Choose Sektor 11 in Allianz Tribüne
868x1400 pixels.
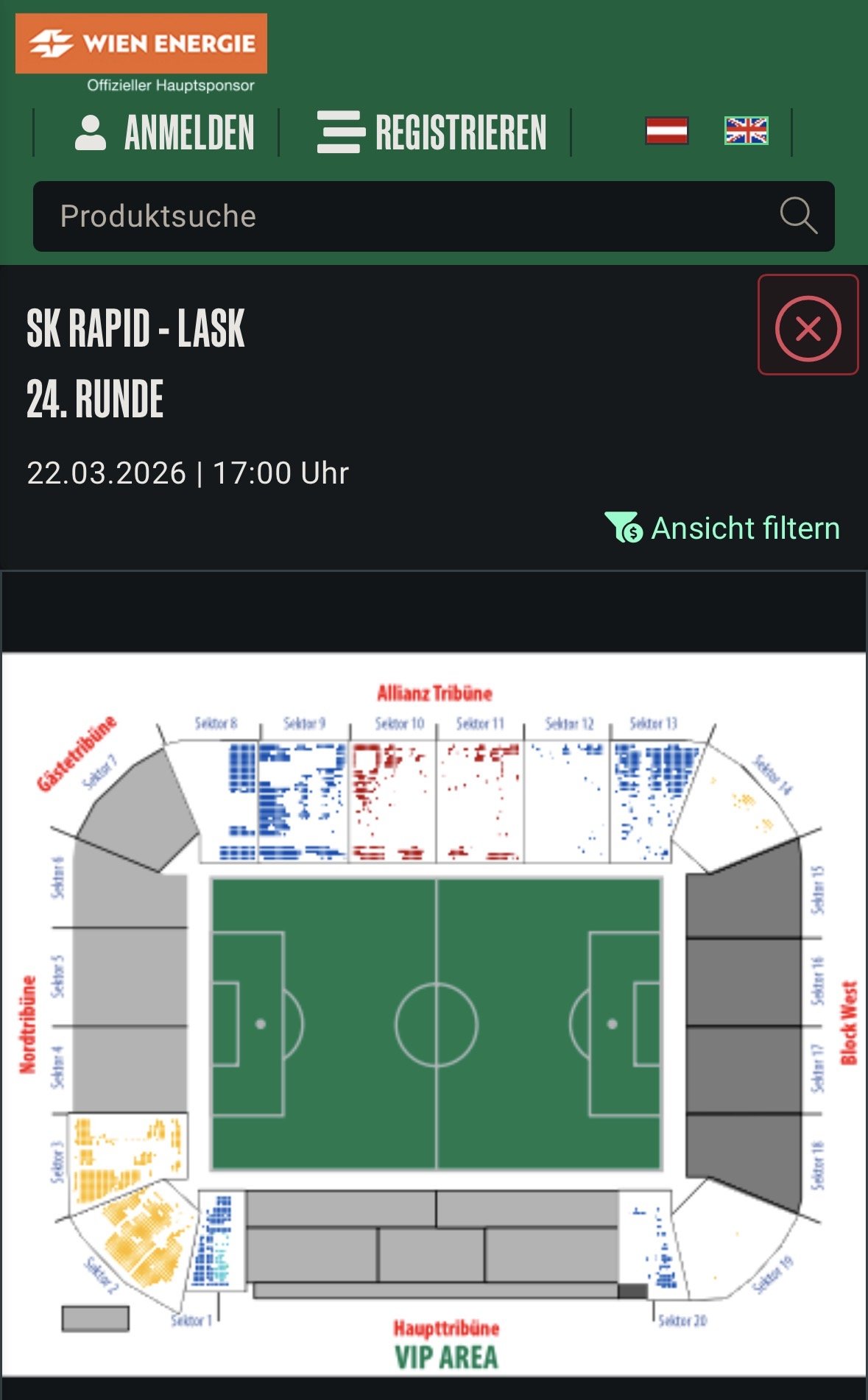[480, 801]
